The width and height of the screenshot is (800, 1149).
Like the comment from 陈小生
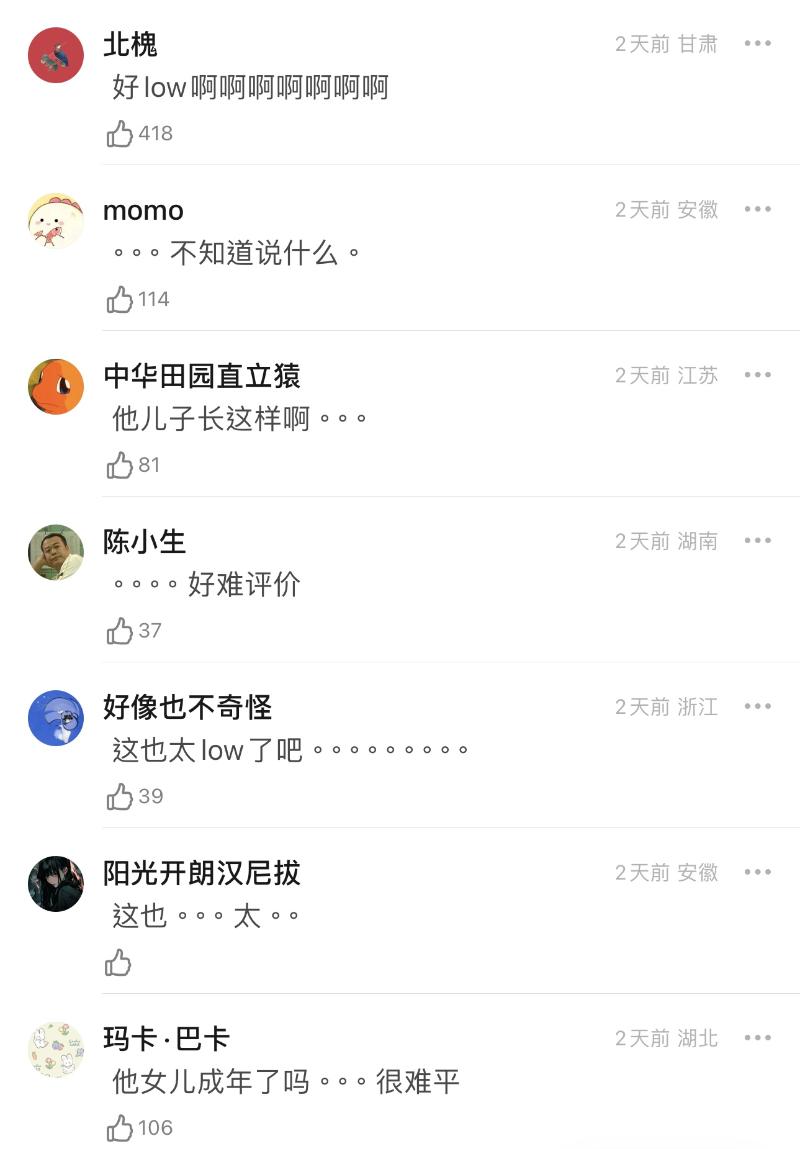[120, 631]
